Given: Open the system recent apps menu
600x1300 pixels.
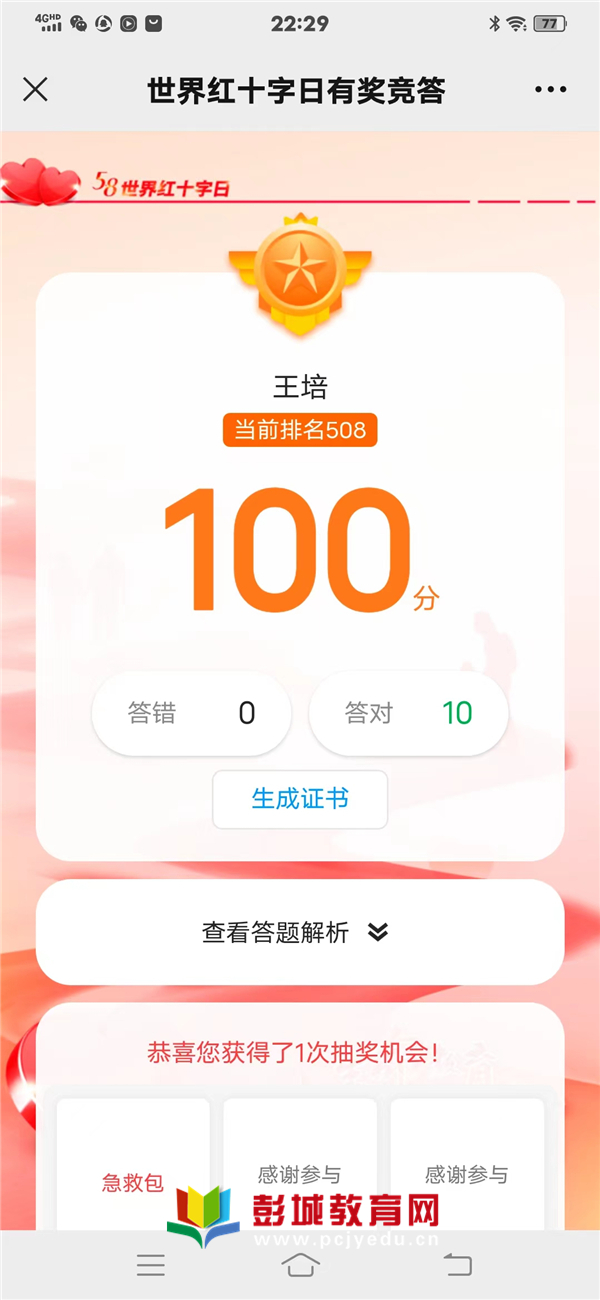Looking at the screenshot, I should point(151,1265).
